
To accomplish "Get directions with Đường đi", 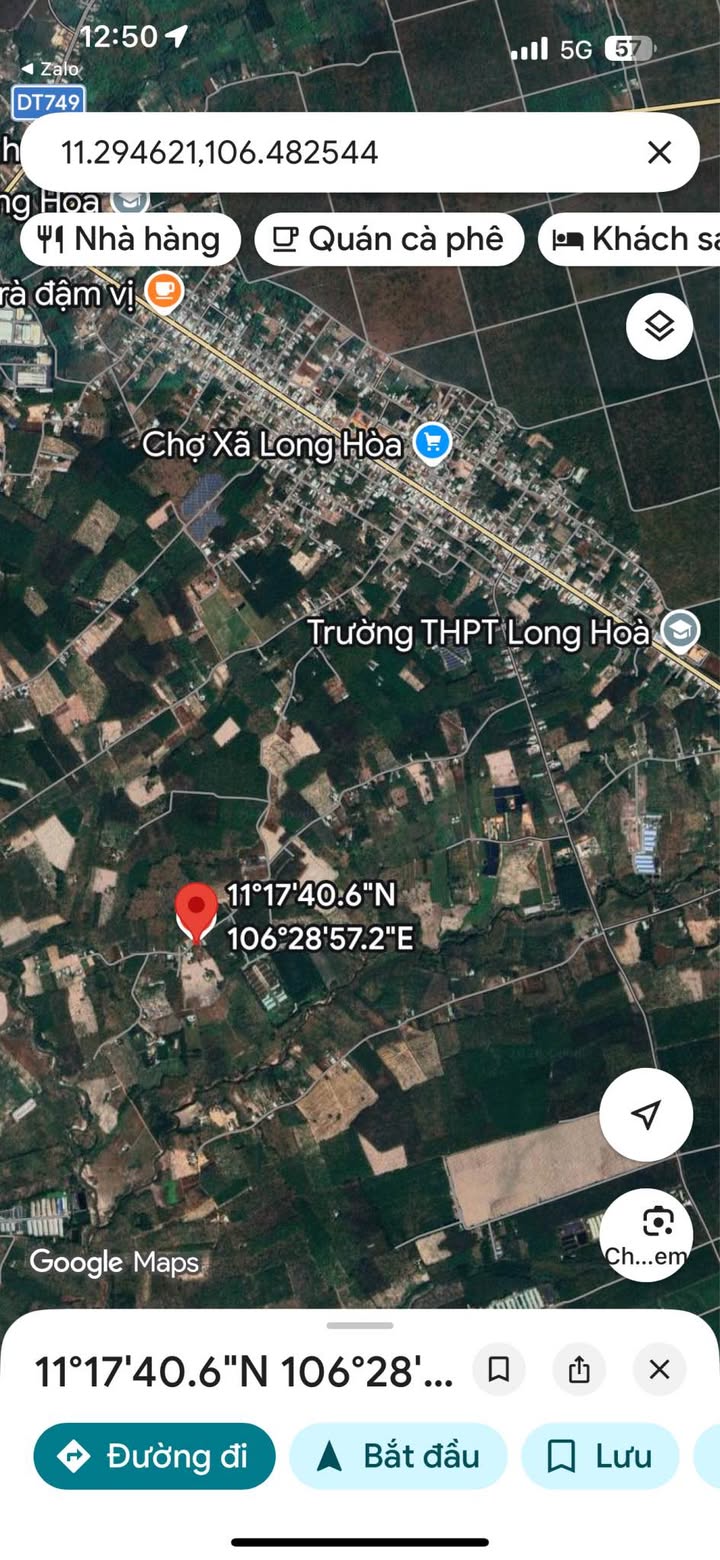I will pyautogui.click(x=155, y=1456).
